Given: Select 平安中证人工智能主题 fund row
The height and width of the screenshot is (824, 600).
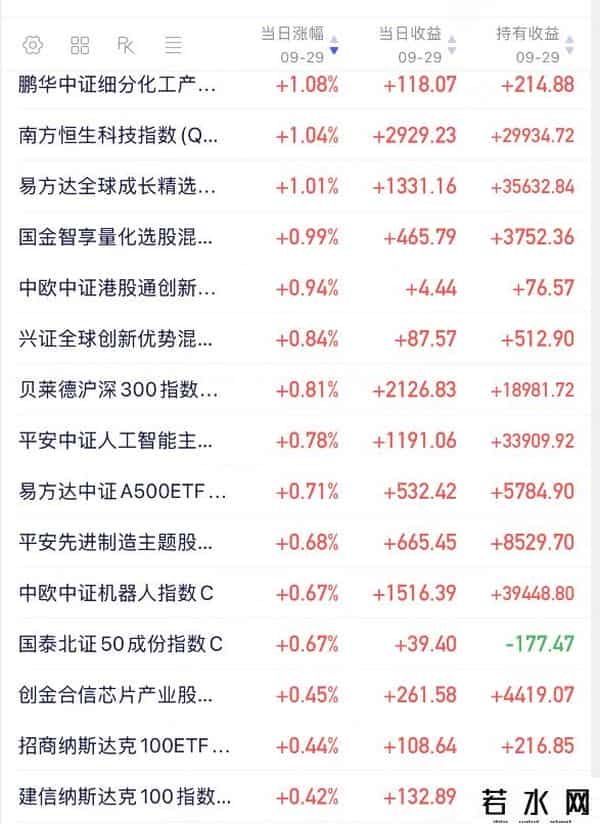Looking at the screenshot, I should [118, 440].
